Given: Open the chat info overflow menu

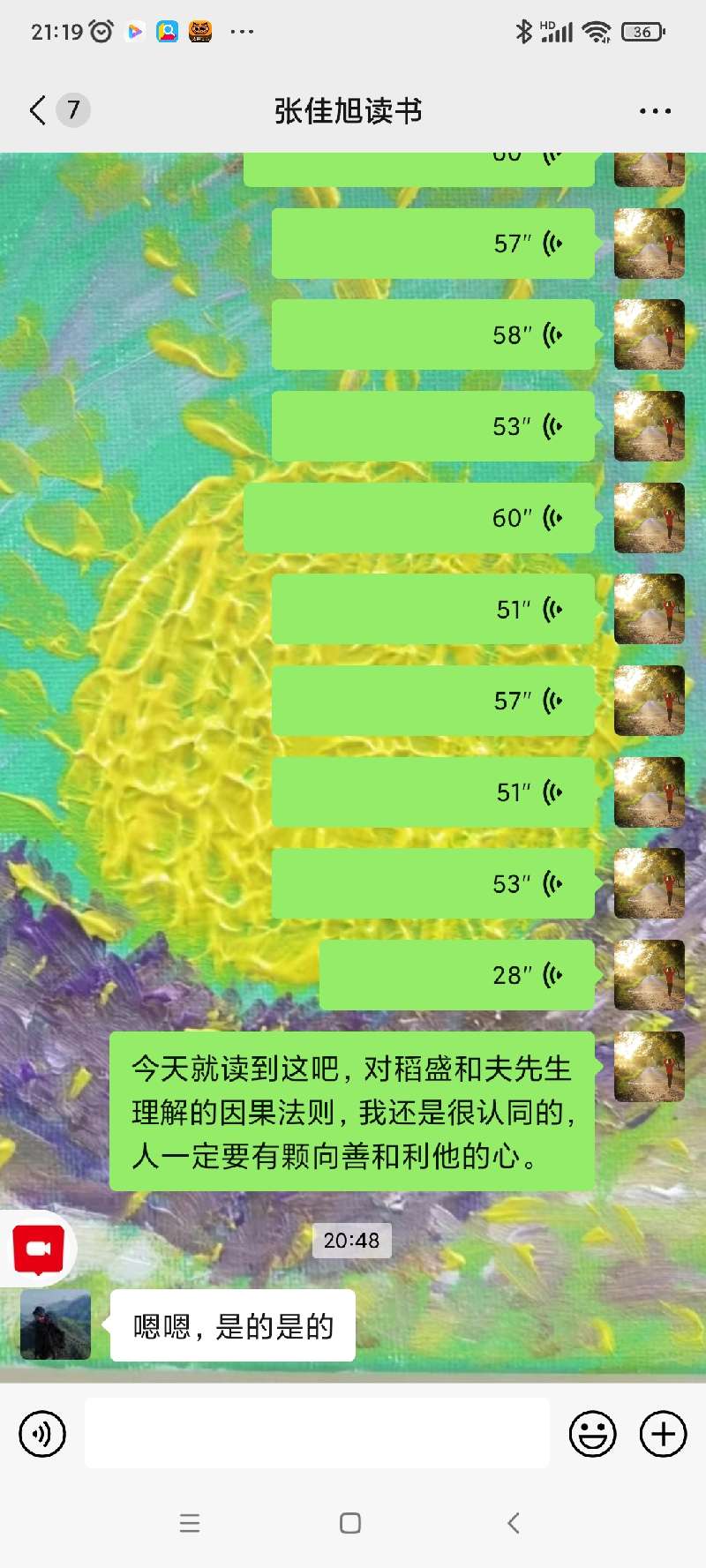Looking at the screenshot, I should click(x=655, y=111).
